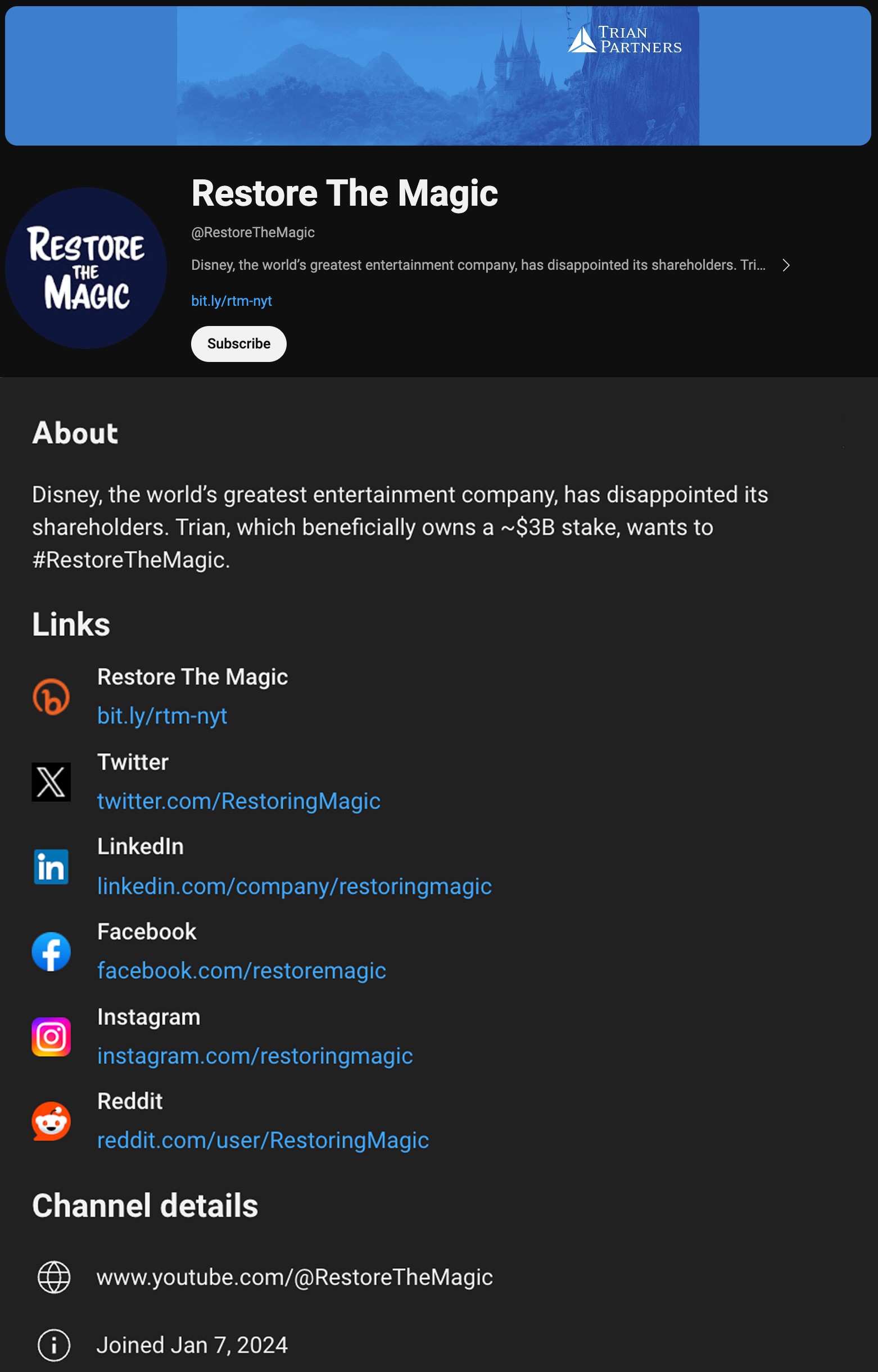Open the Restore The Magic bit.ly link row
This screenshot has width=878, height=1372.
pos(162,716)
